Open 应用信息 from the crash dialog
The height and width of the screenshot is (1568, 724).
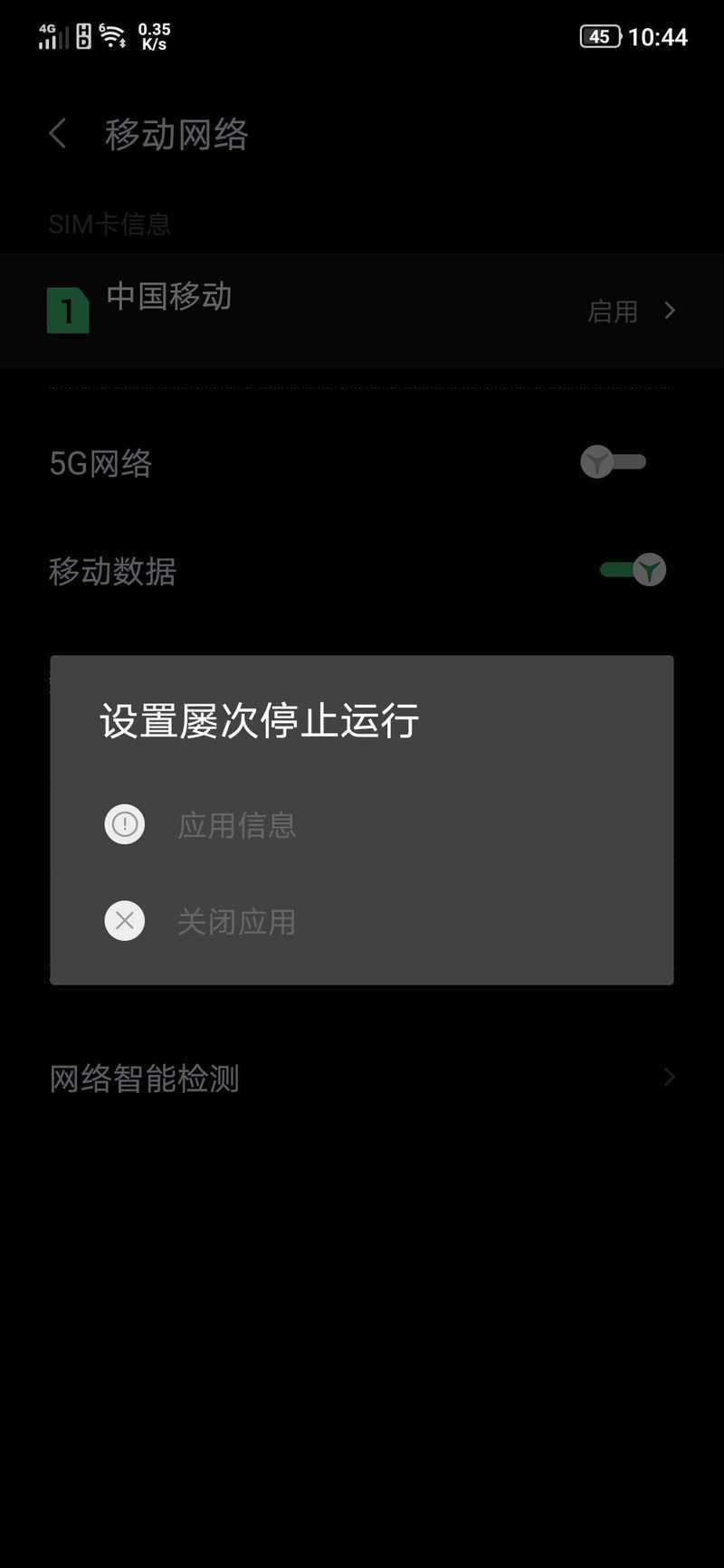coord(237,824)
